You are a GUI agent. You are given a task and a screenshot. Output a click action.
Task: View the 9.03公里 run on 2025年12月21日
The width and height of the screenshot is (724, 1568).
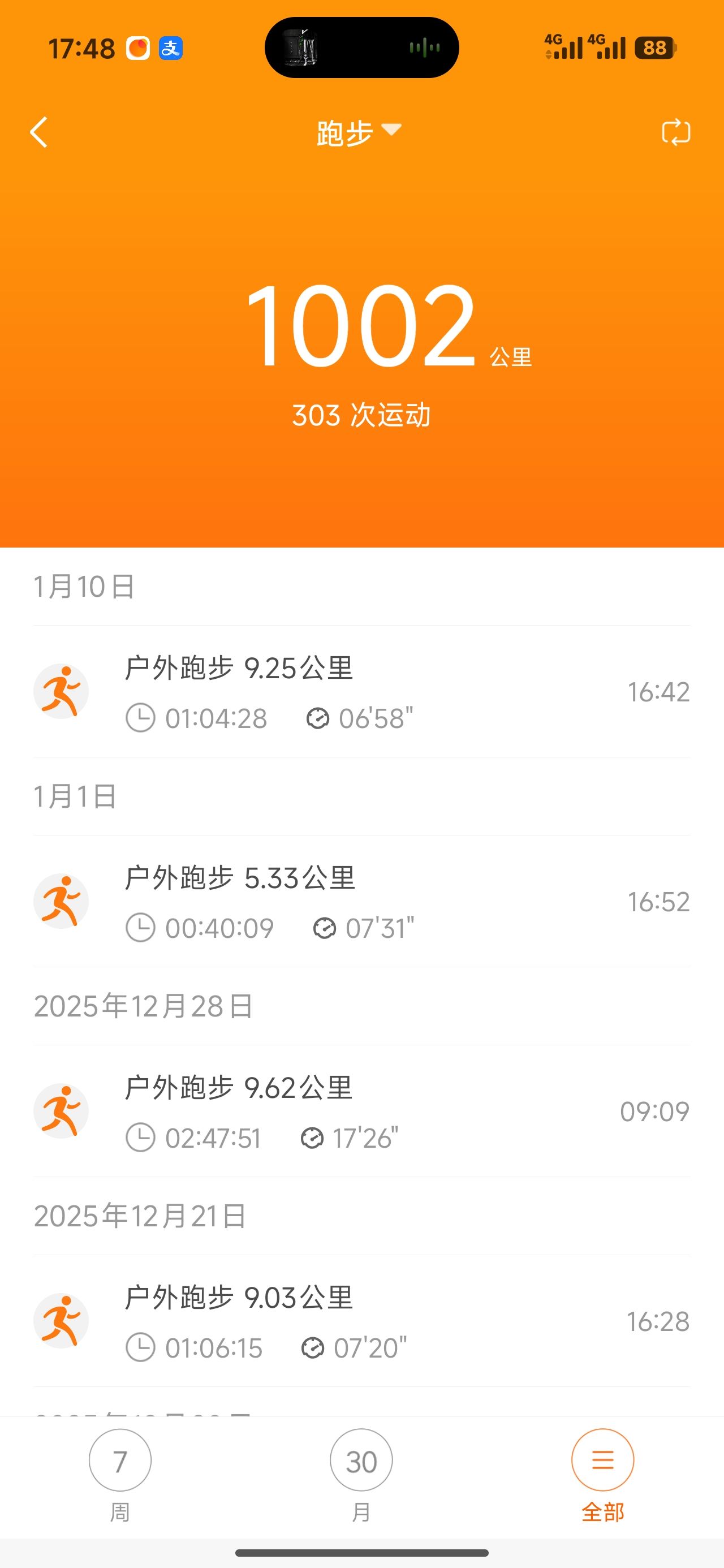pyautogui.click(x=361, y=1321)
